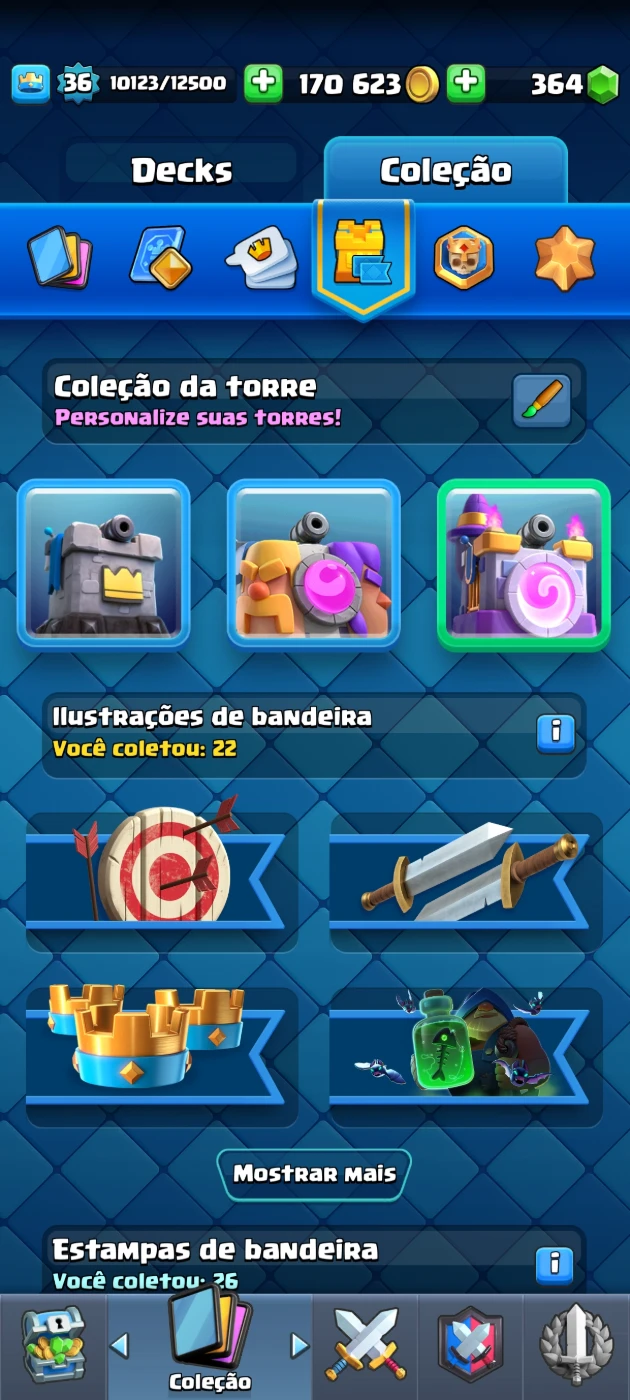Go to the battle crossed swords tab

[365, 1346]
